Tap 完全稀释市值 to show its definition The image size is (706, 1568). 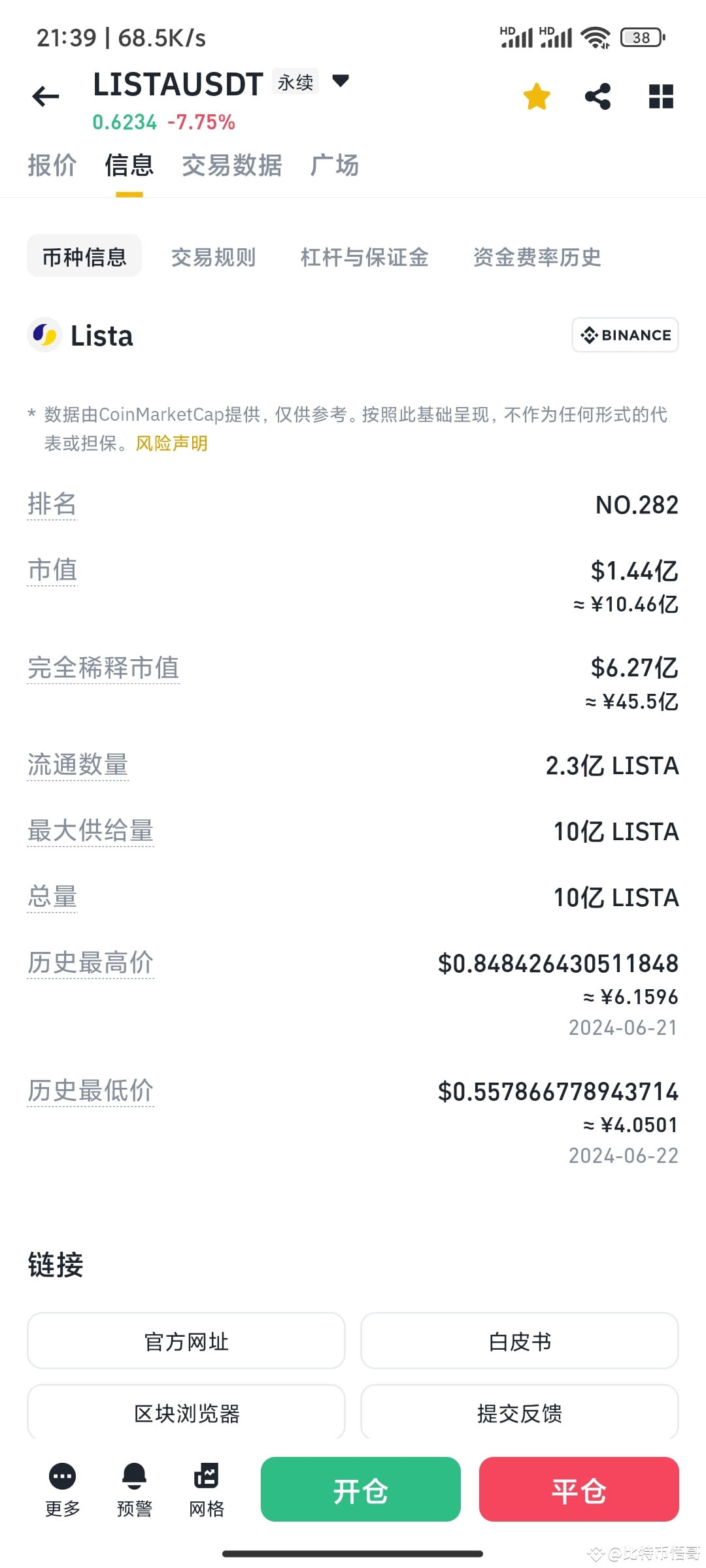pos(103,668)
